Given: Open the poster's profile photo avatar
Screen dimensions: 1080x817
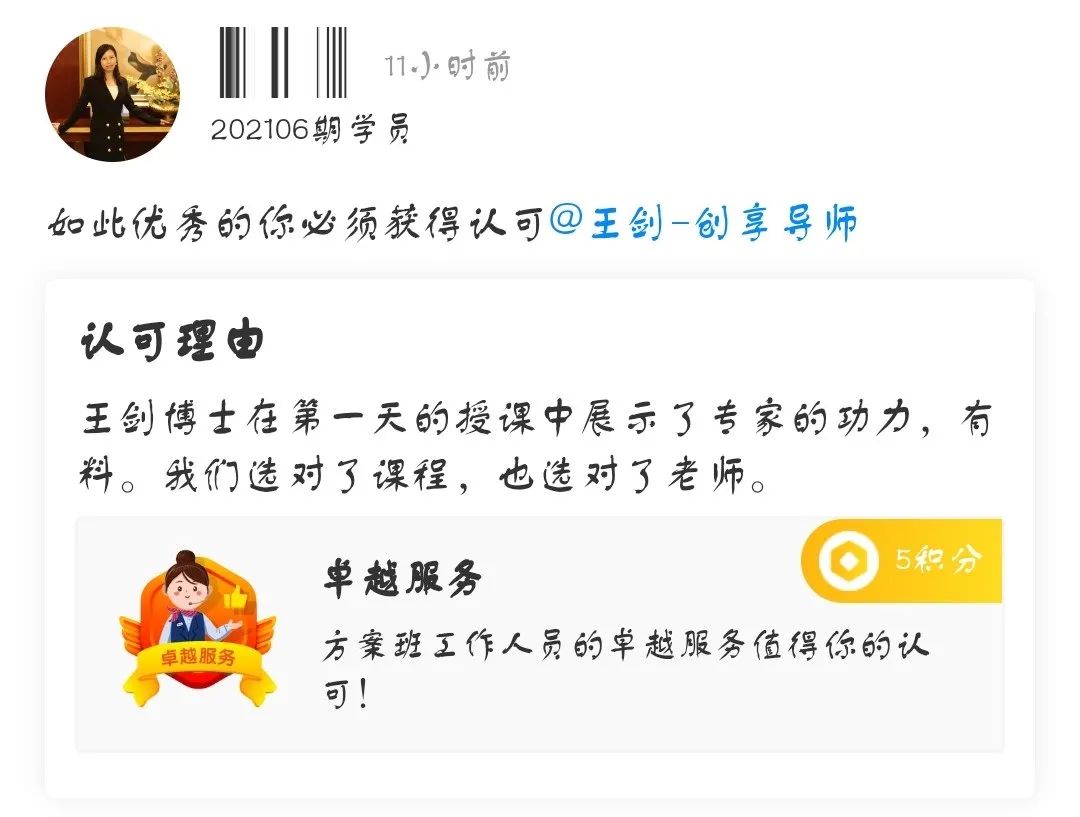Looking at the screenshot, I should pyautogui.click(x=112, y=94).
